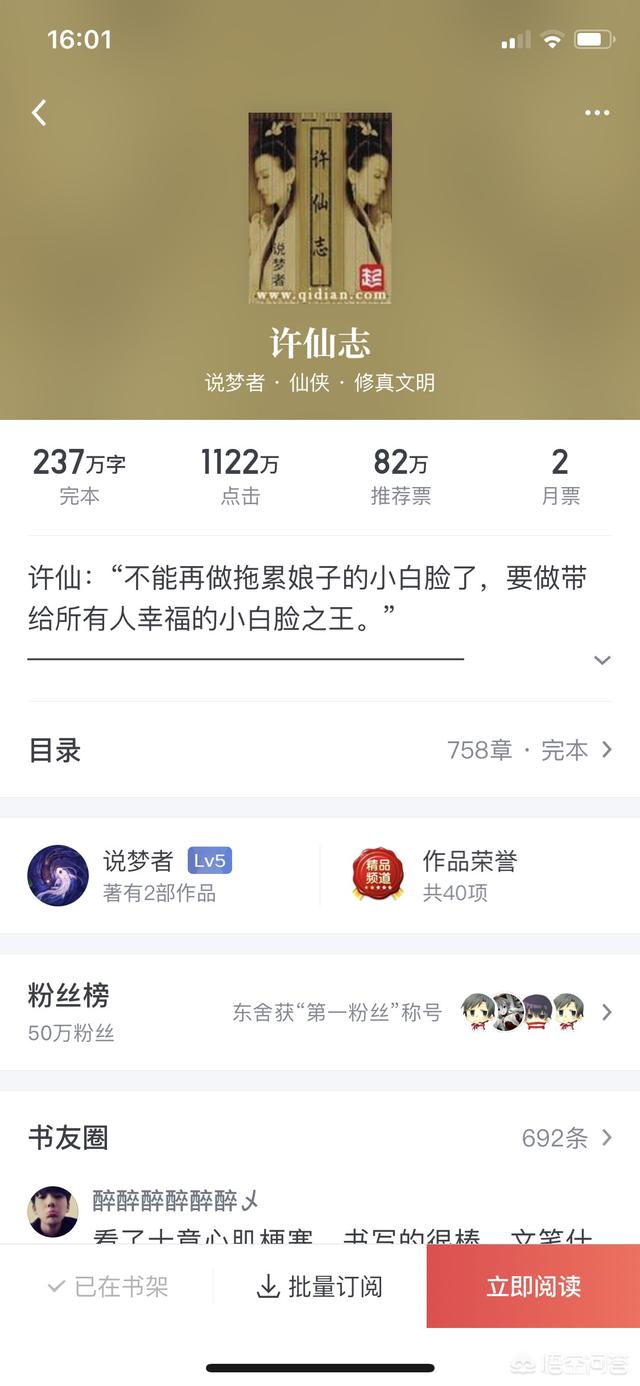Open the 粉丝榜 fan ranking
Image resolution: width=640 pixels, height=1386 pixels.
pyautogui.click(x=320, y=1012)
